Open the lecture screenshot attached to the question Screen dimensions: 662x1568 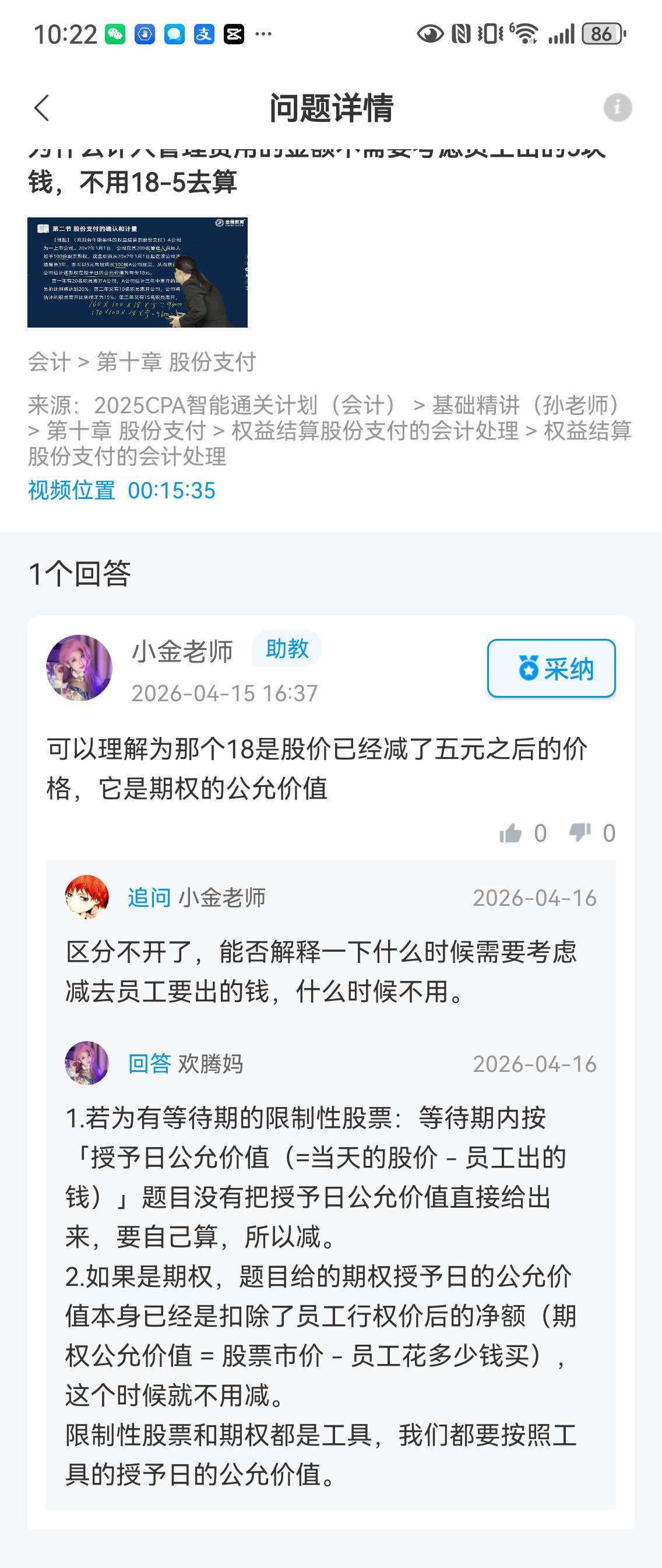(x=138, y=272)
